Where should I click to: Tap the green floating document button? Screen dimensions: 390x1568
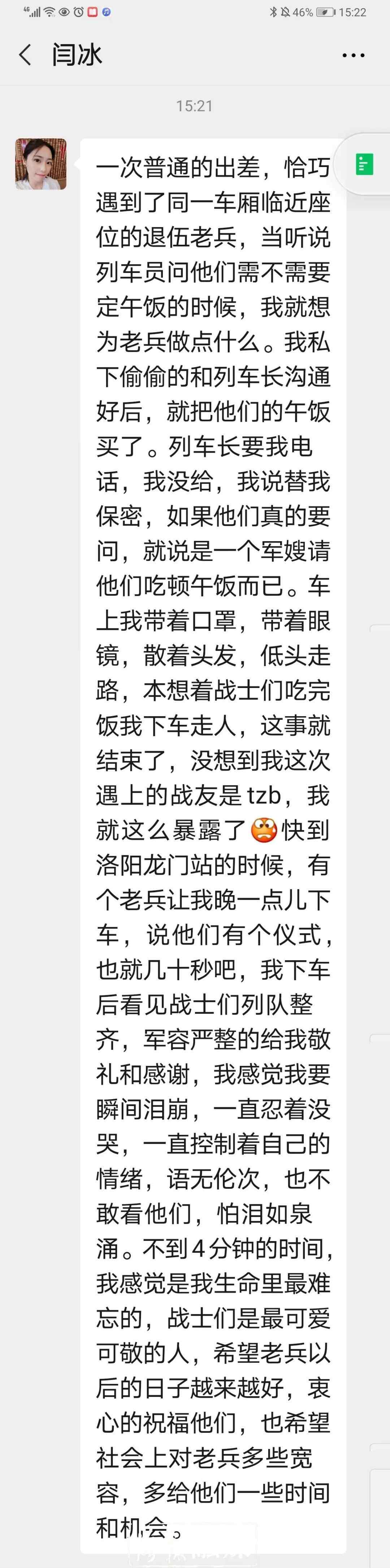(x=364, y=165)
